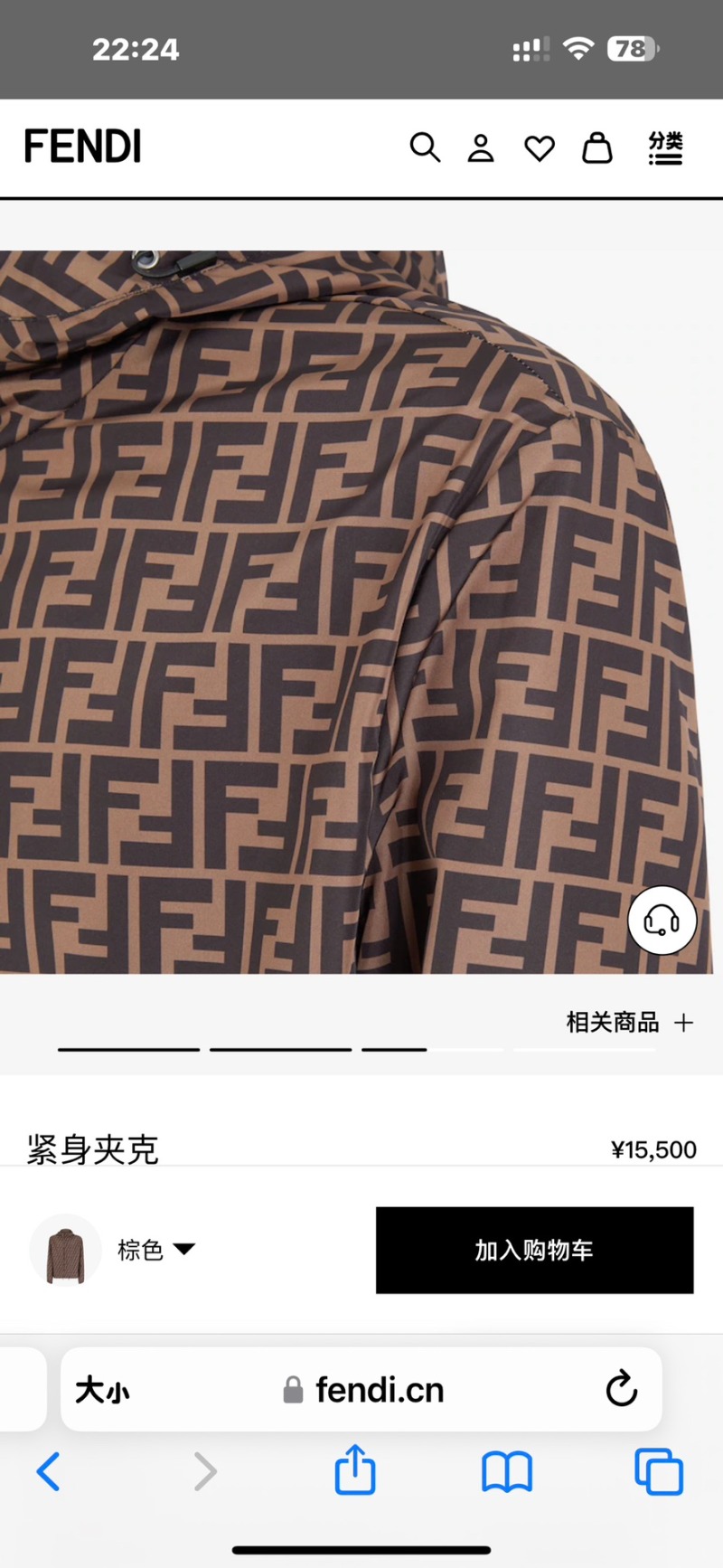Contact customer service via headset icon
723x1568 pixels.
pos(662,921)
